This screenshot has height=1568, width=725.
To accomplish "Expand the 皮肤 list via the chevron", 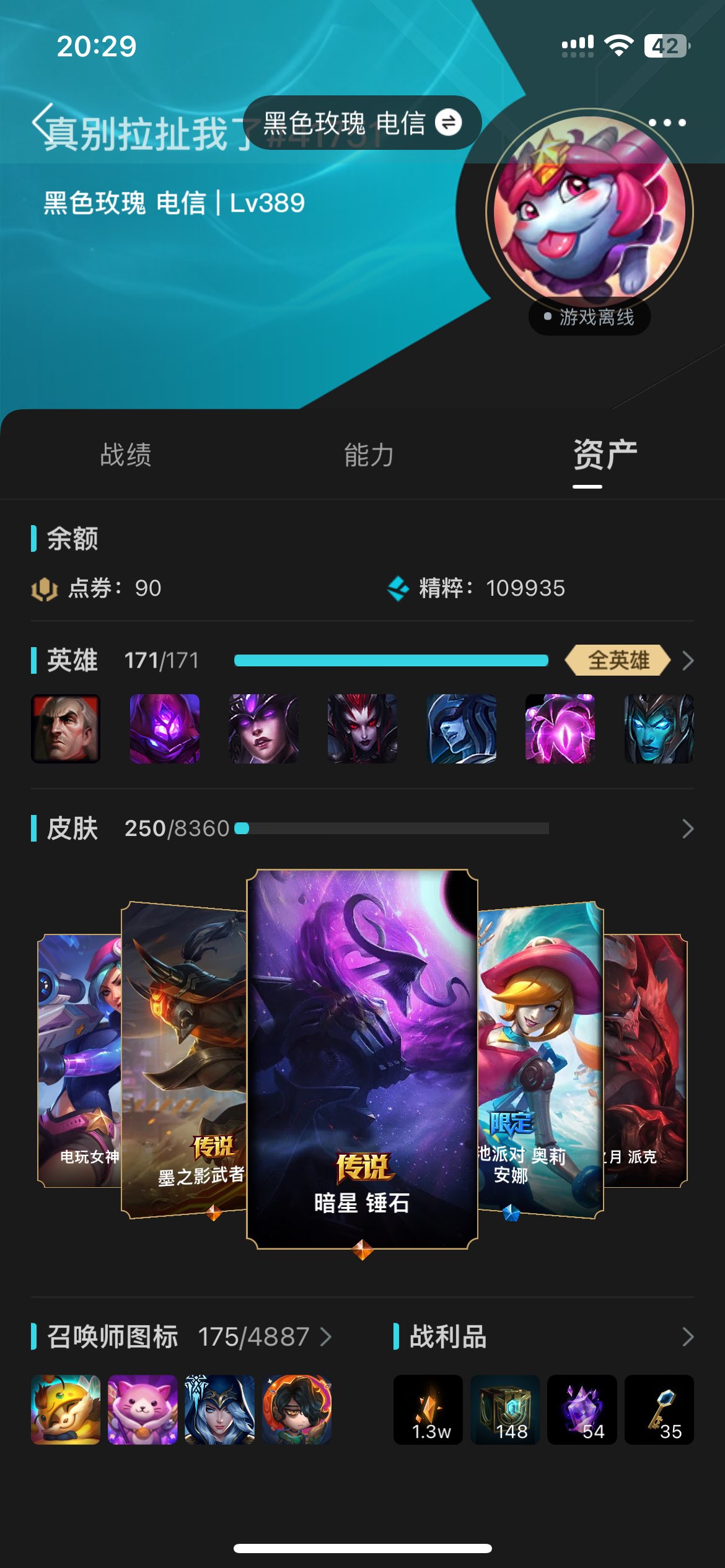I will tap(687, 829).
